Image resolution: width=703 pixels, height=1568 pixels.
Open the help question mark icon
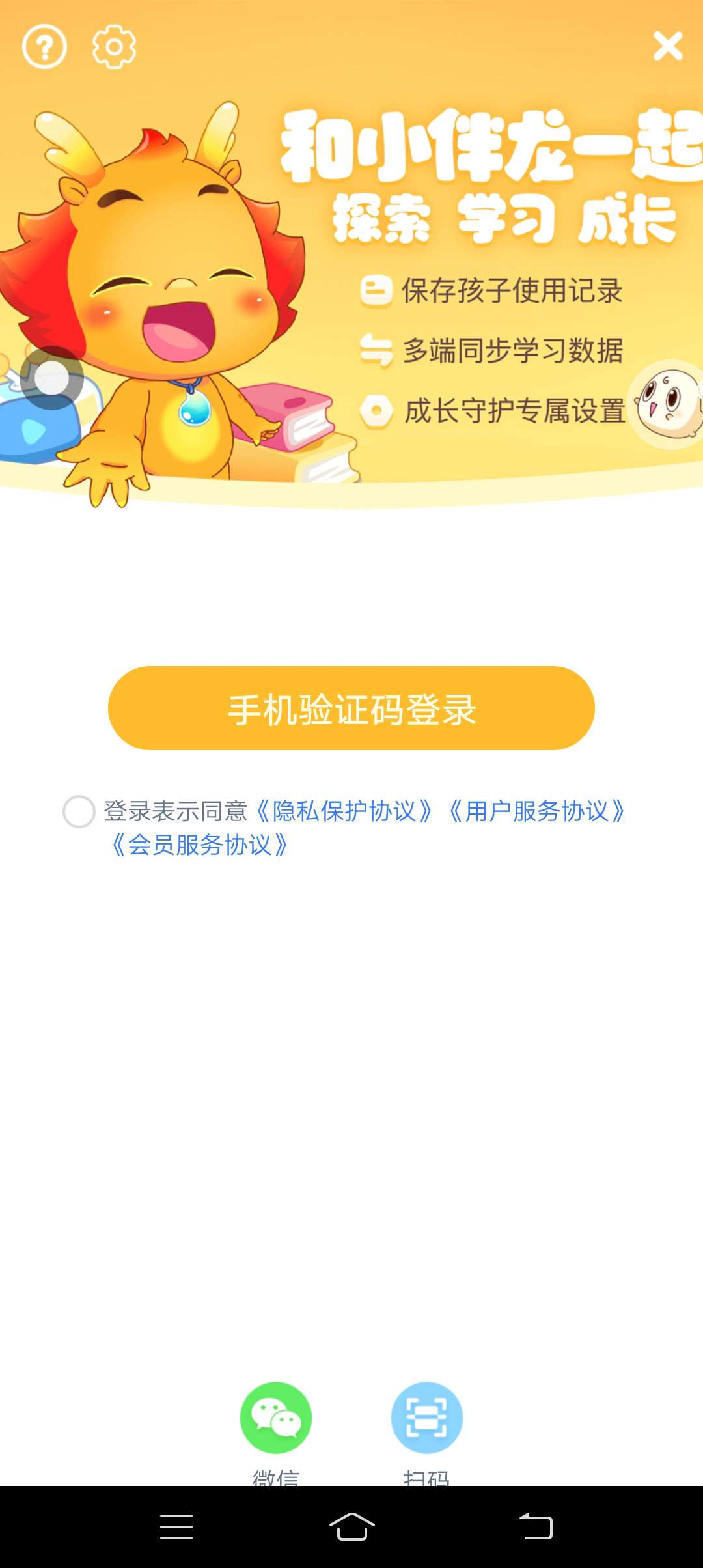click(44, 47)
